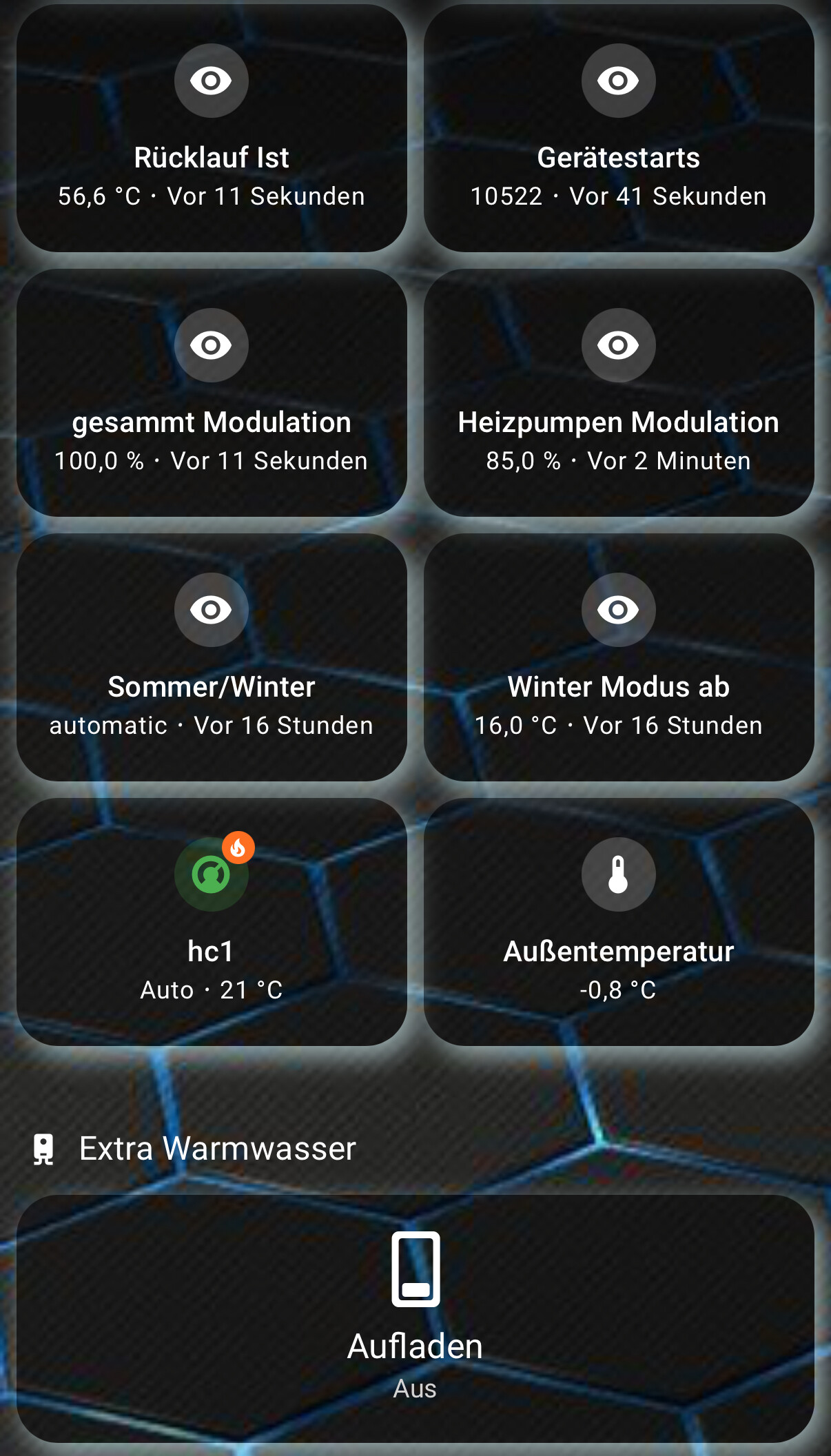Open the Sommer/Winter tile

tap(212, 657)
